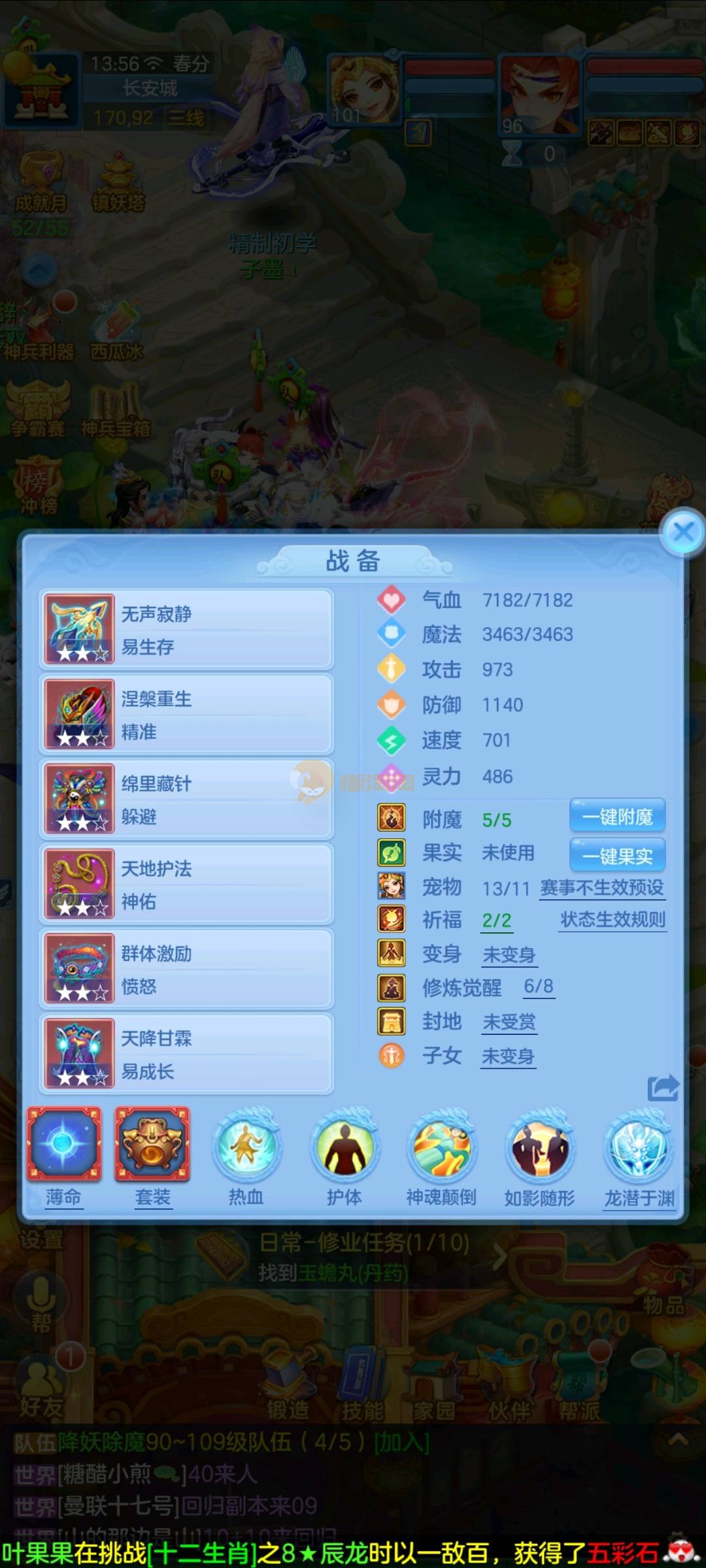The image size is (706, 1568).
Task: Tap the 薄命 skill icon
Action: tap(63, 1145)
